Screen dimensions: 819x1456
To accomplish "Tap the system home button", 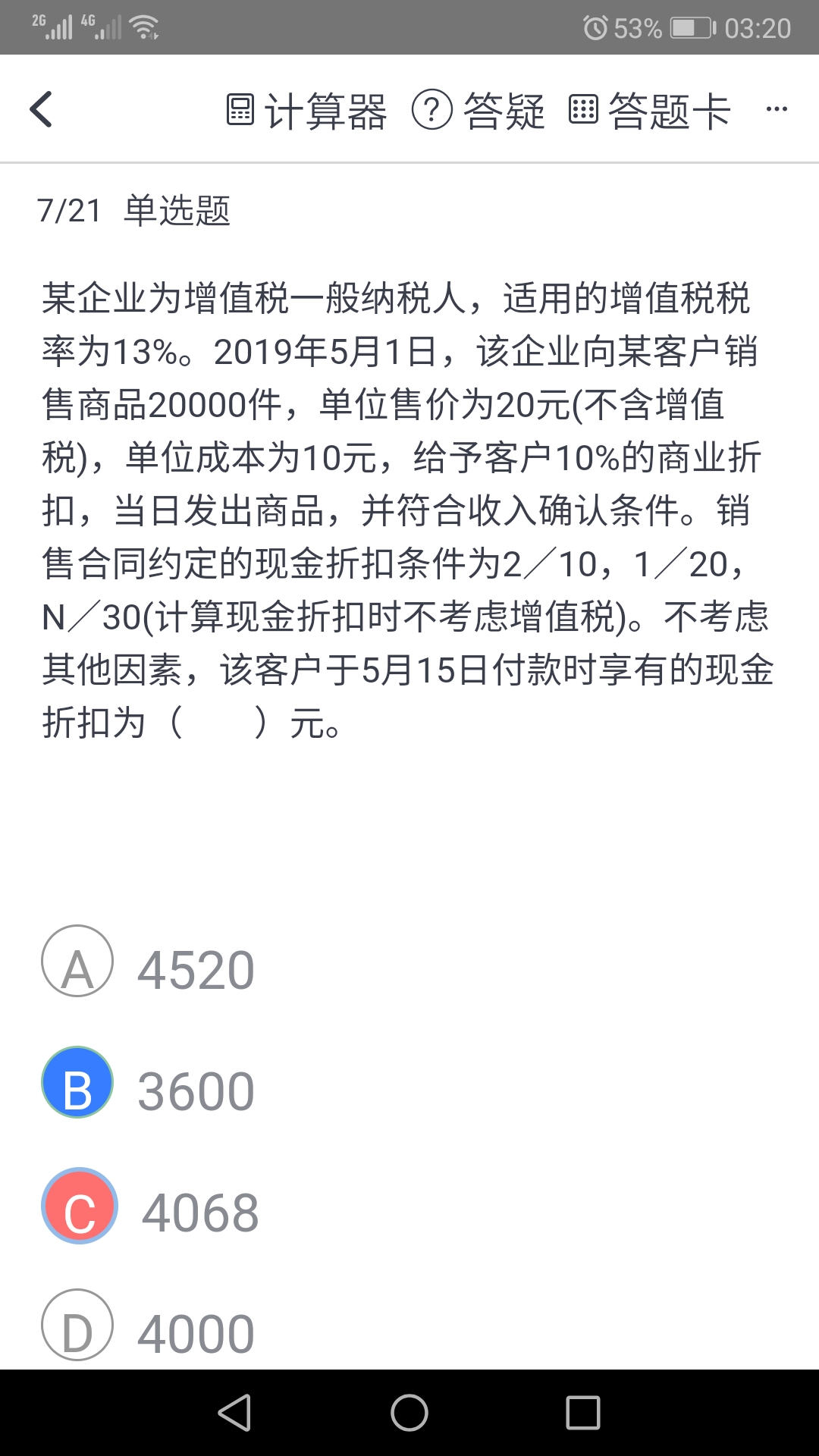I will (x=409, y=1414).
